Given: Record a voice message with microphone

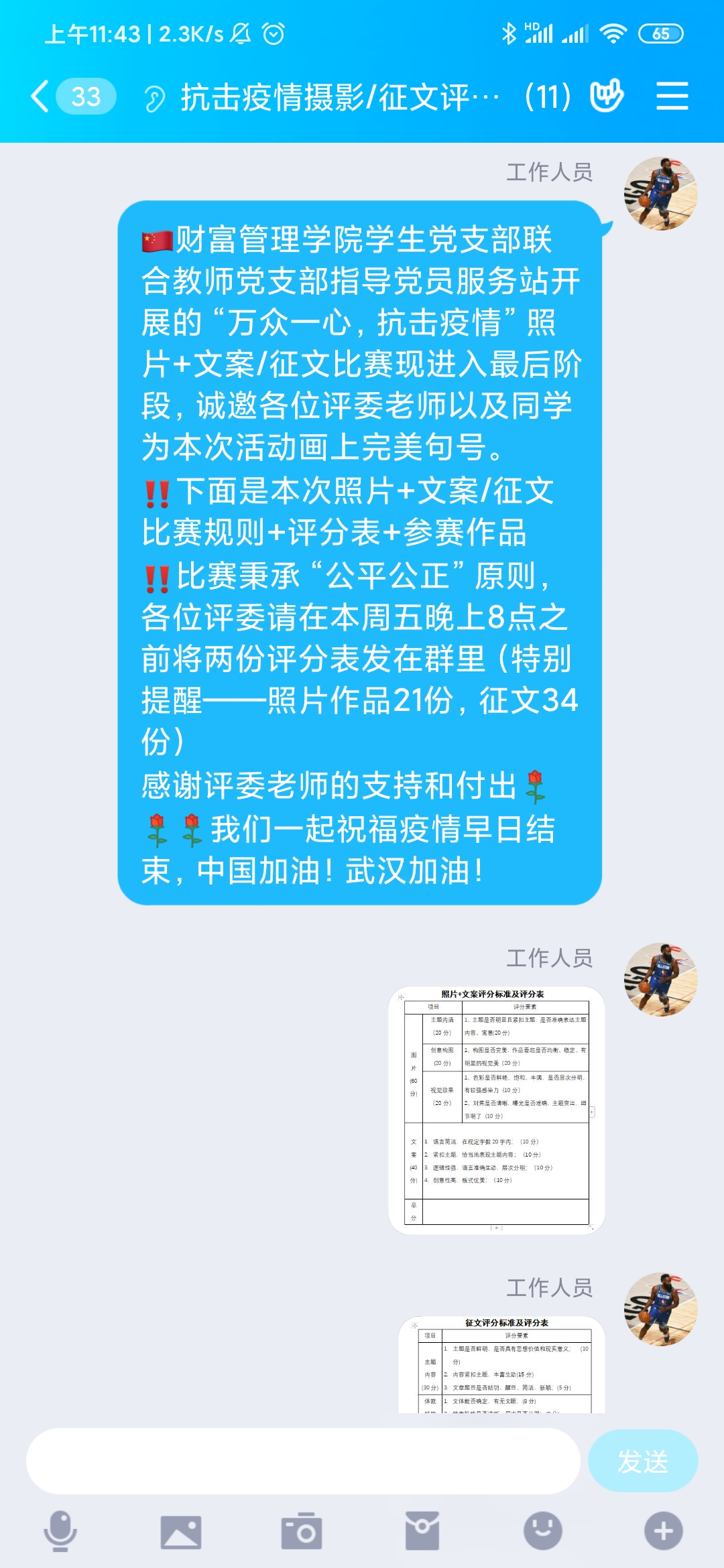Looking at the screenshot, I should [60, 1531].
